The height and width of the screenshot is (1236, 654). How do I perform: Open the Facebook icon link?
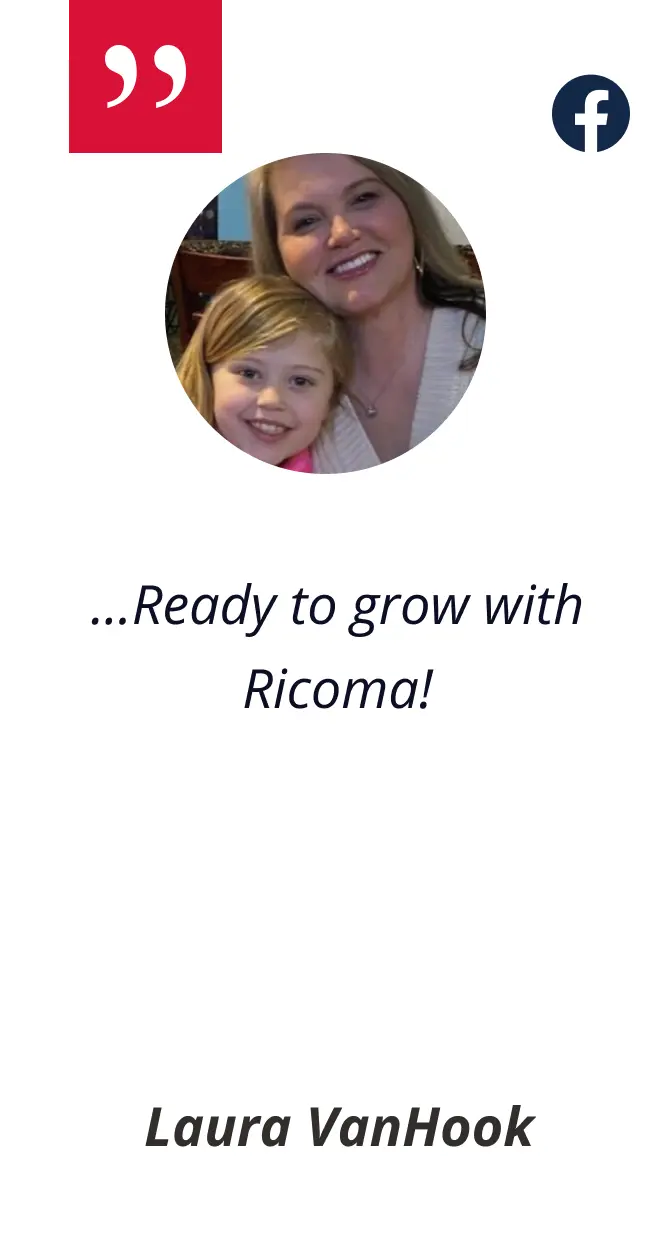(591, 114)
